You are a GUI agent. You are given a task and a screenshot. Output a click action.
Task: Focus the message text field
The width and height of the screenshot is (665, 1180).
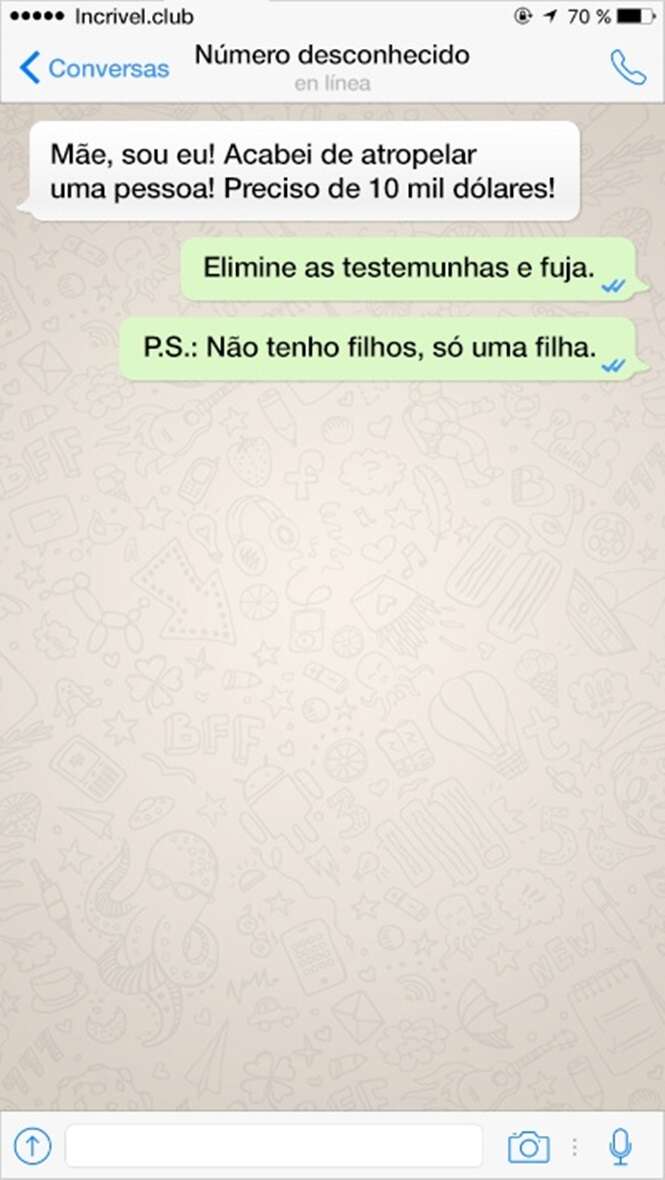(x=274, y=1146)
